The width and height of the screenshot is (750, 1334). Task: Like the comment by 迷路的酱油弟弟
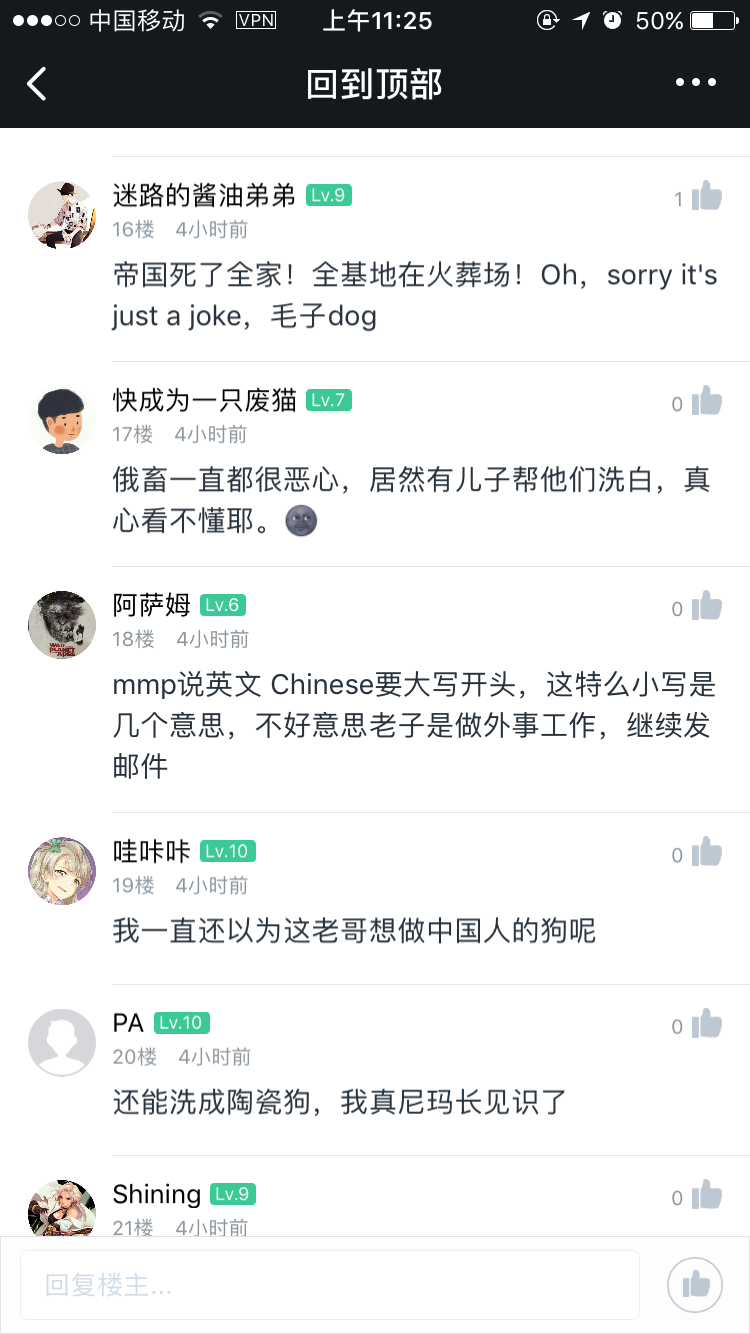click(x=706, y=195)
